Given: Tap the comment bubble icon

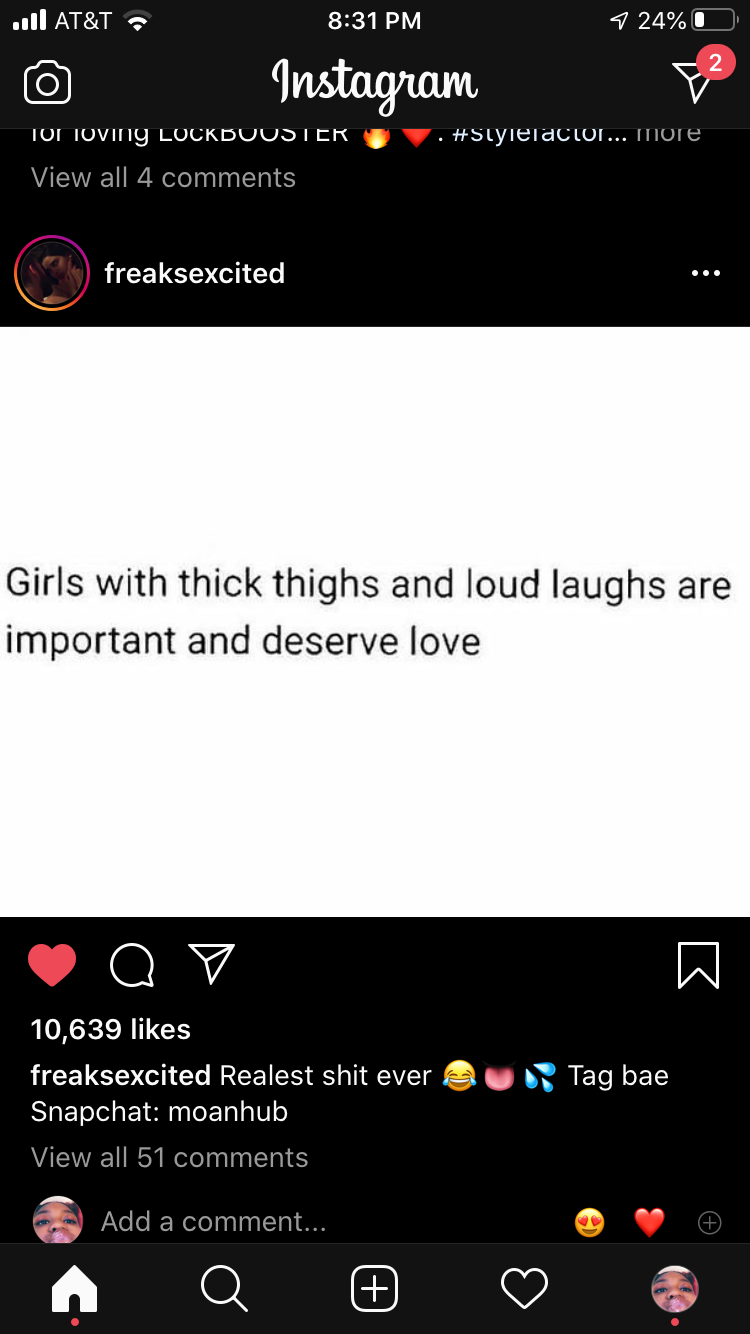Looking at the screenshot, I should click(x=132, y=966).
